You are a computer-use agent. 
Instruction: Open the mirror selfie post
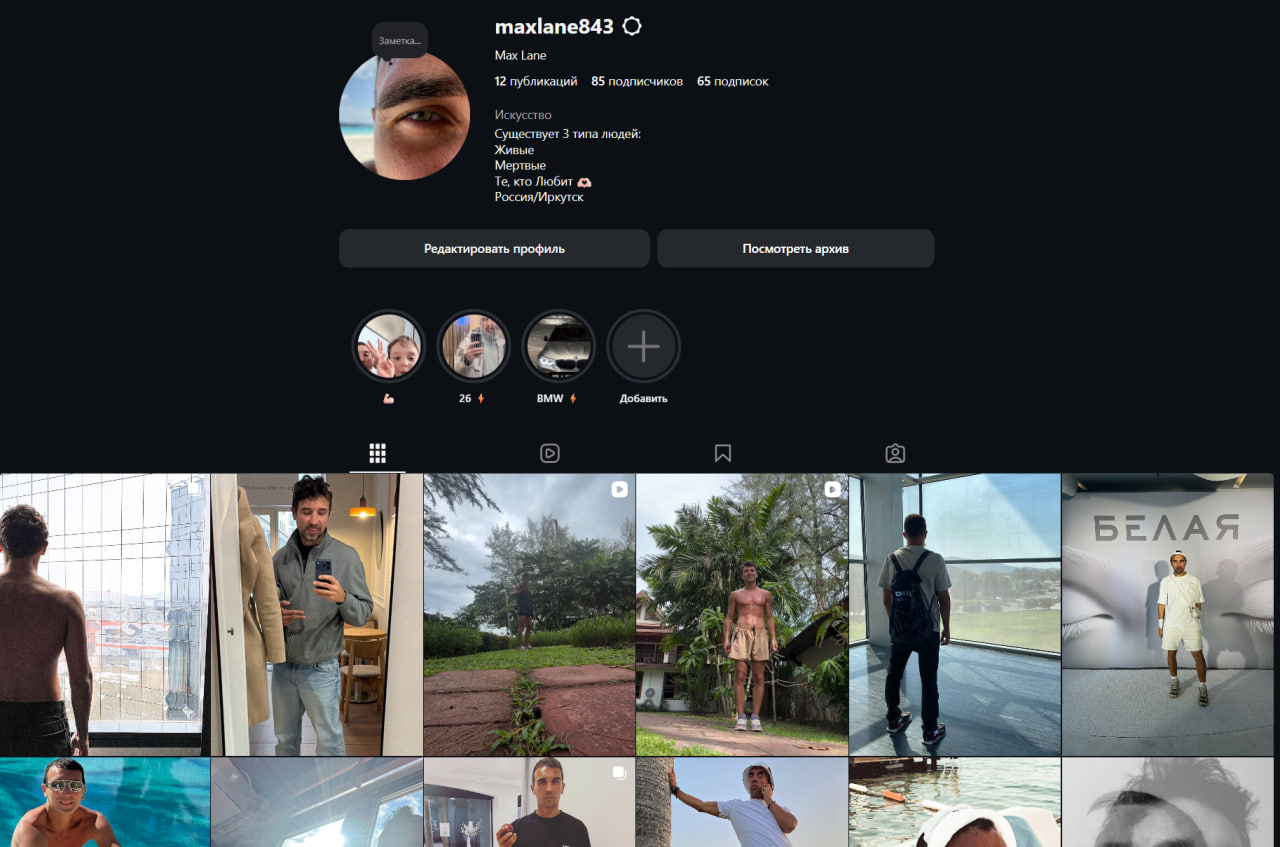tap(316, 614)
